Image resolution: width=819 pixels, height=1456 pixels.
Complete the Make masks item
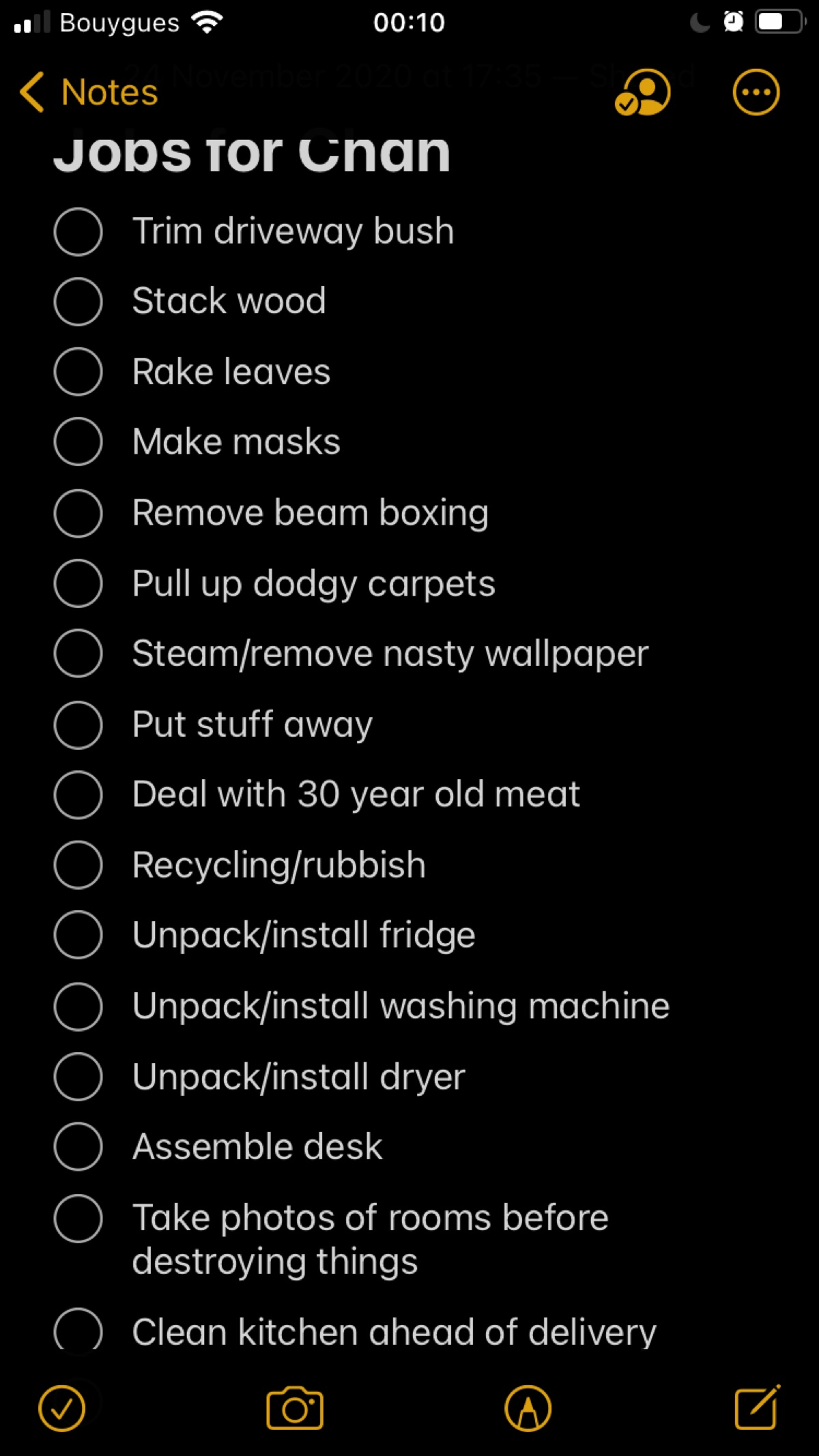[x=78, y=441]
